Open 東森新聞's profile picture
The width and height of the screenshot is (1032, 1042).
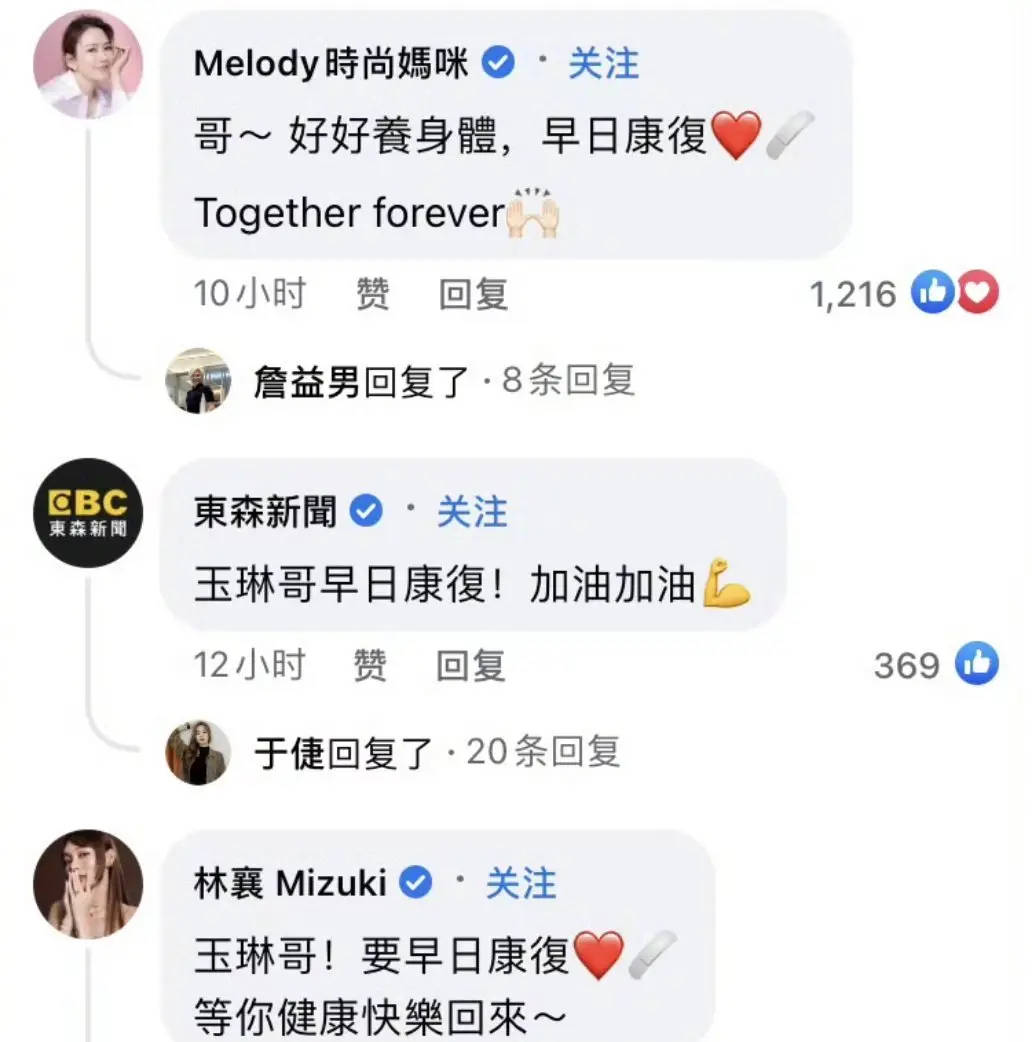point(88,513)
